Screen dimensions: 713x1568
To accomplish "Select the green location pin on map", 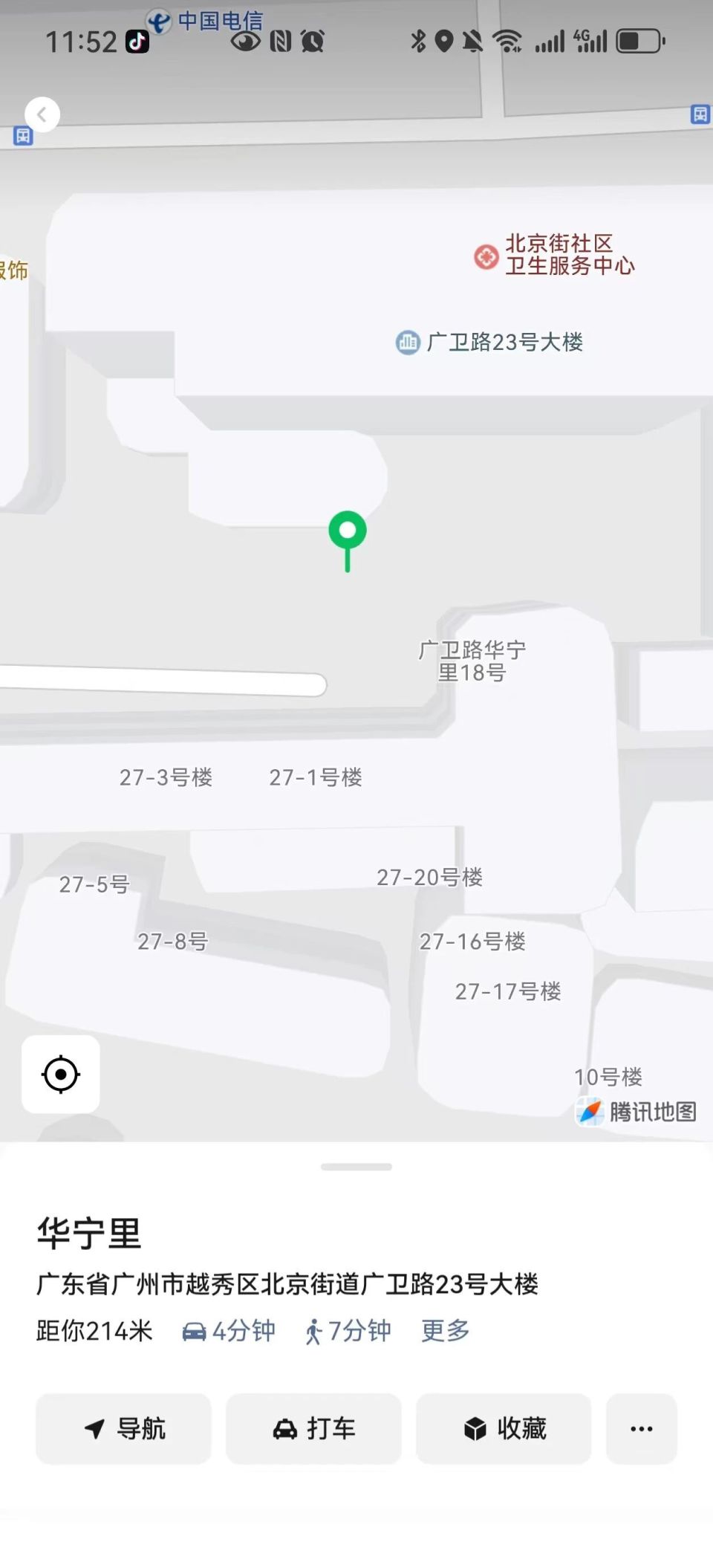I will [x=346, y=531].
